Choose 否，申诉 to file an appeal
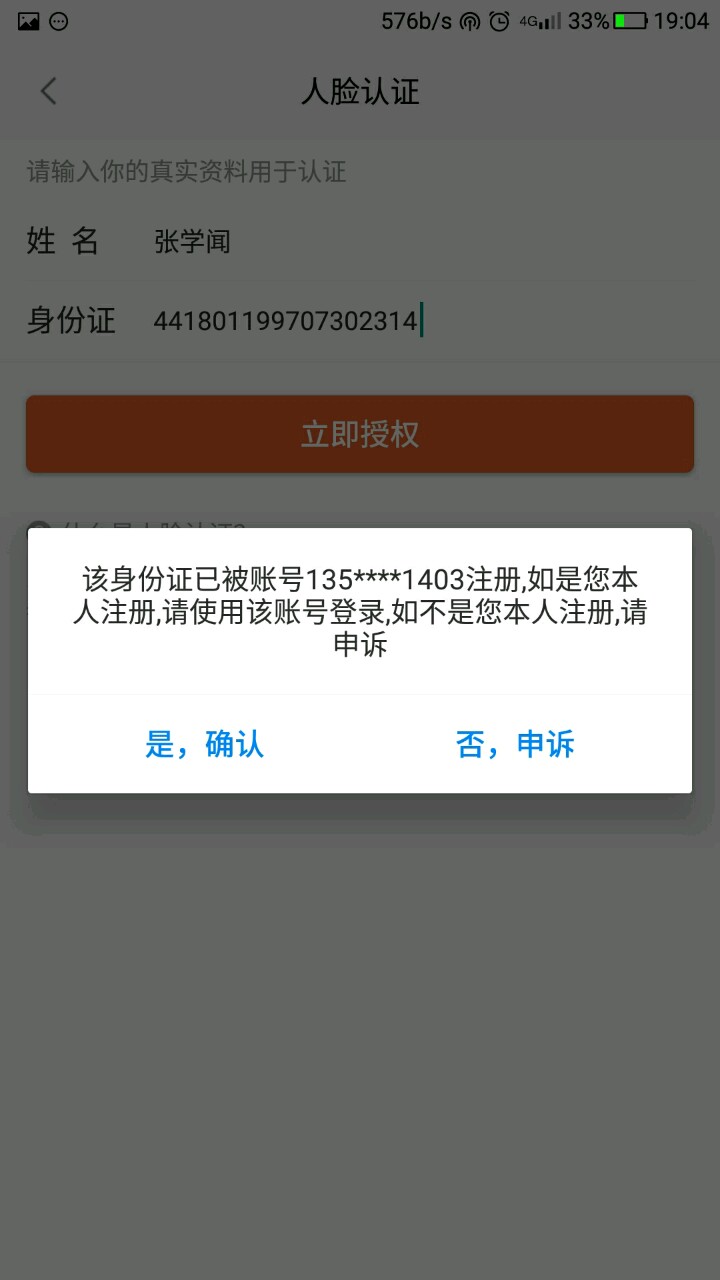 (x=515, y=744)
